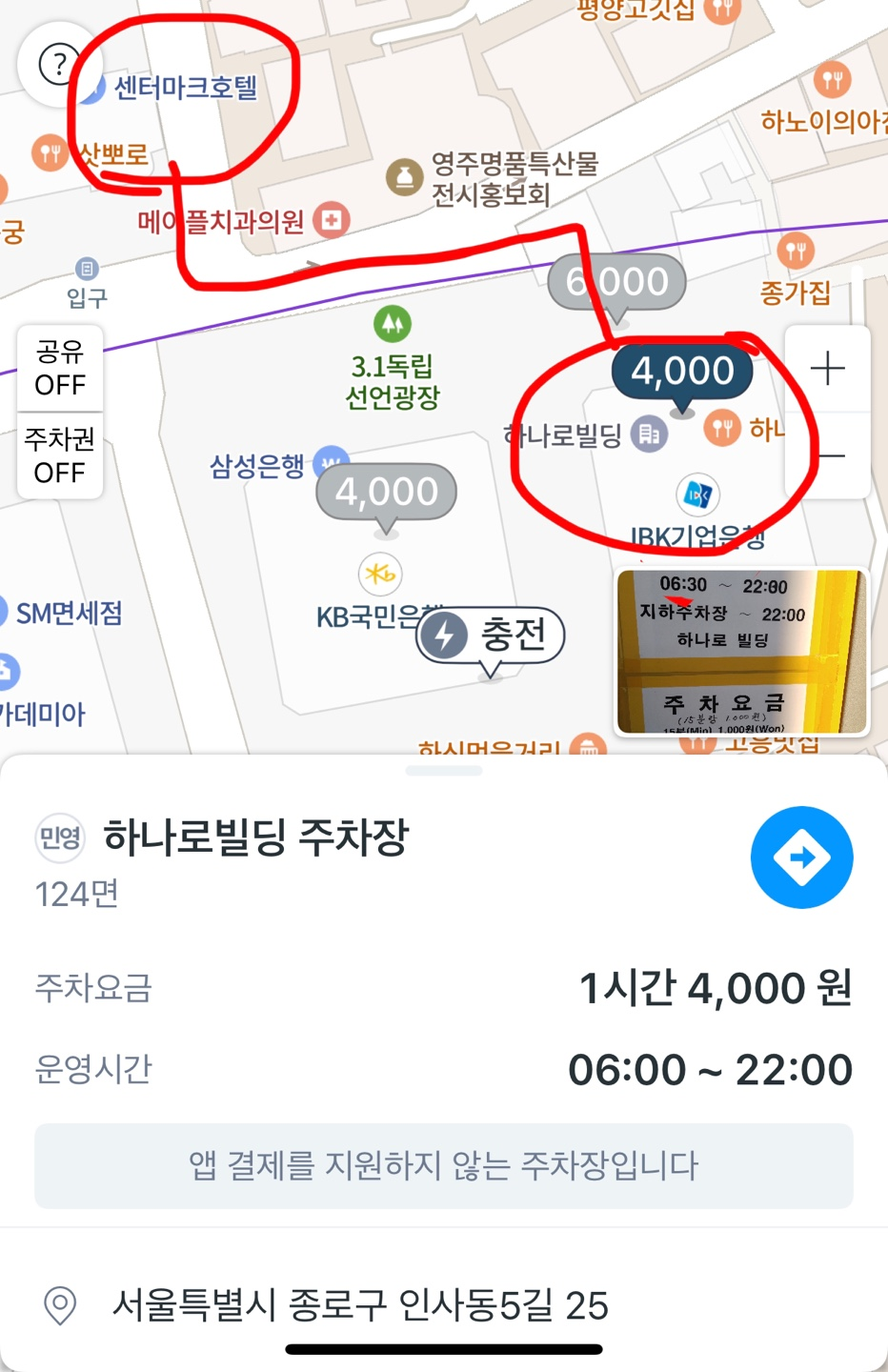
Task: Toggle the 주차권 OFF filter
Action: (x=60, y=456)
